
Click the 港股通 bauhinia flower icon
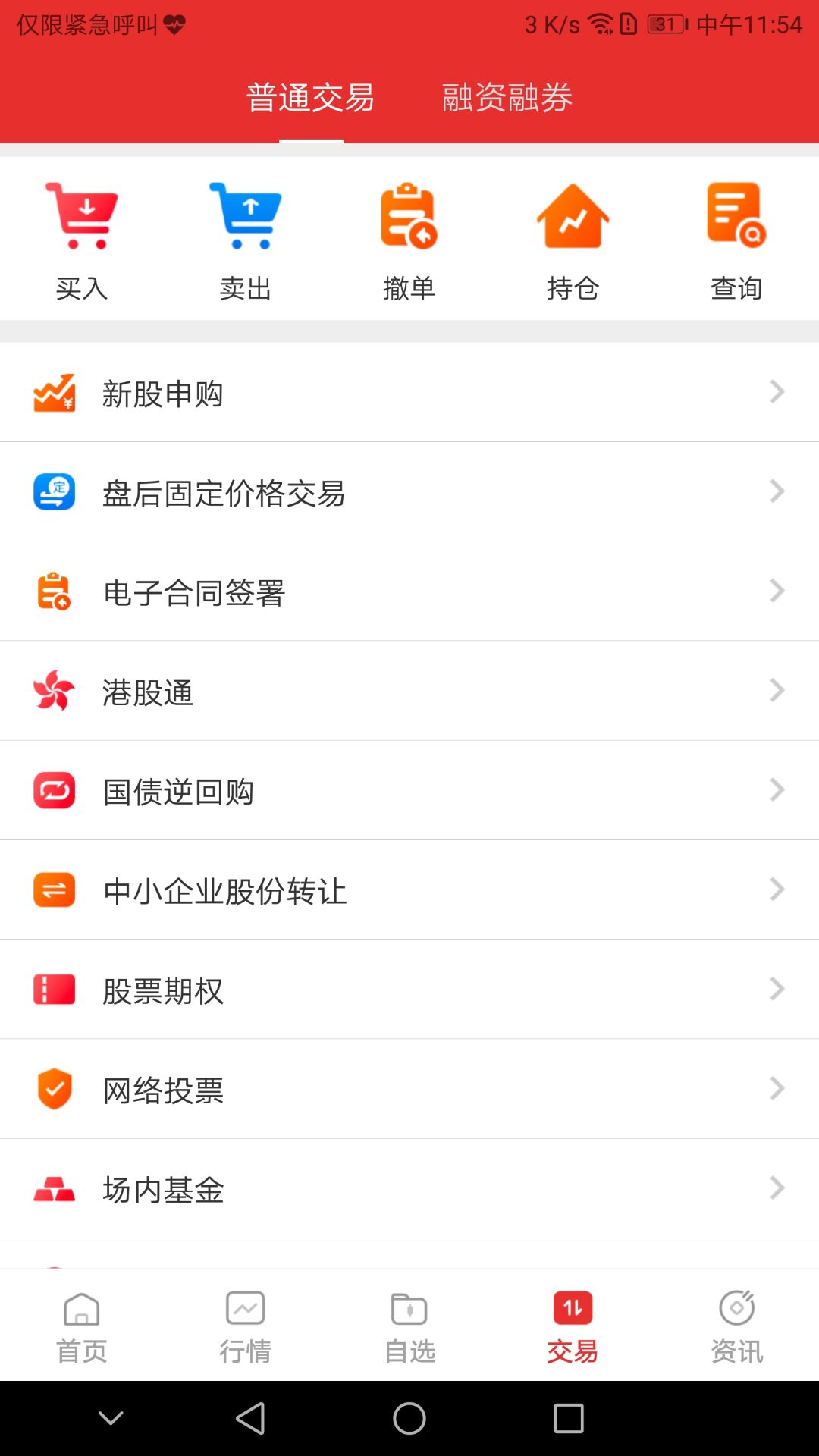55,691
